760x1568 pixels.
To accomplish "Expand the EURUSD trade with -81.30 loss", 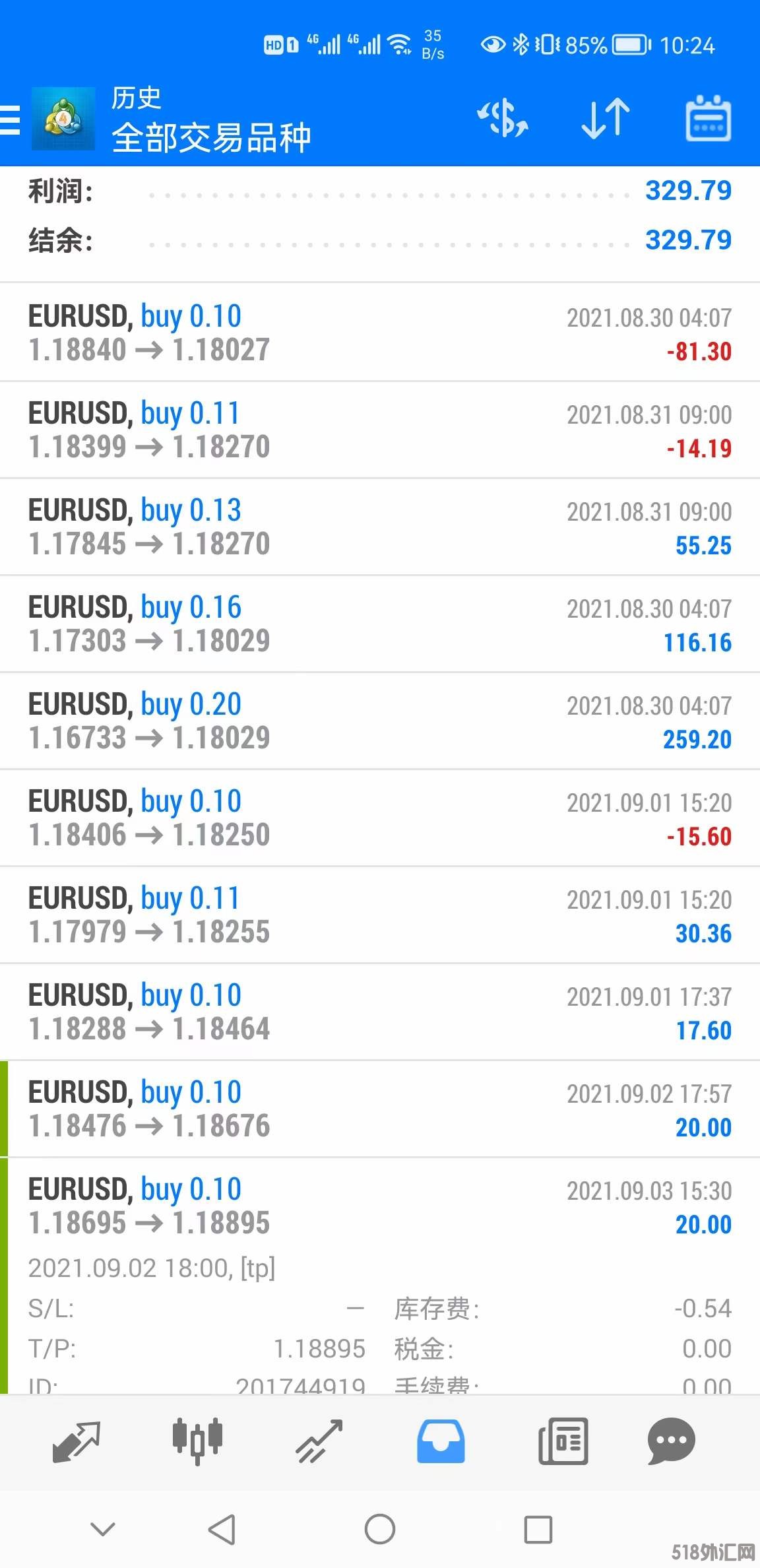I will click(x=380, y=333).
